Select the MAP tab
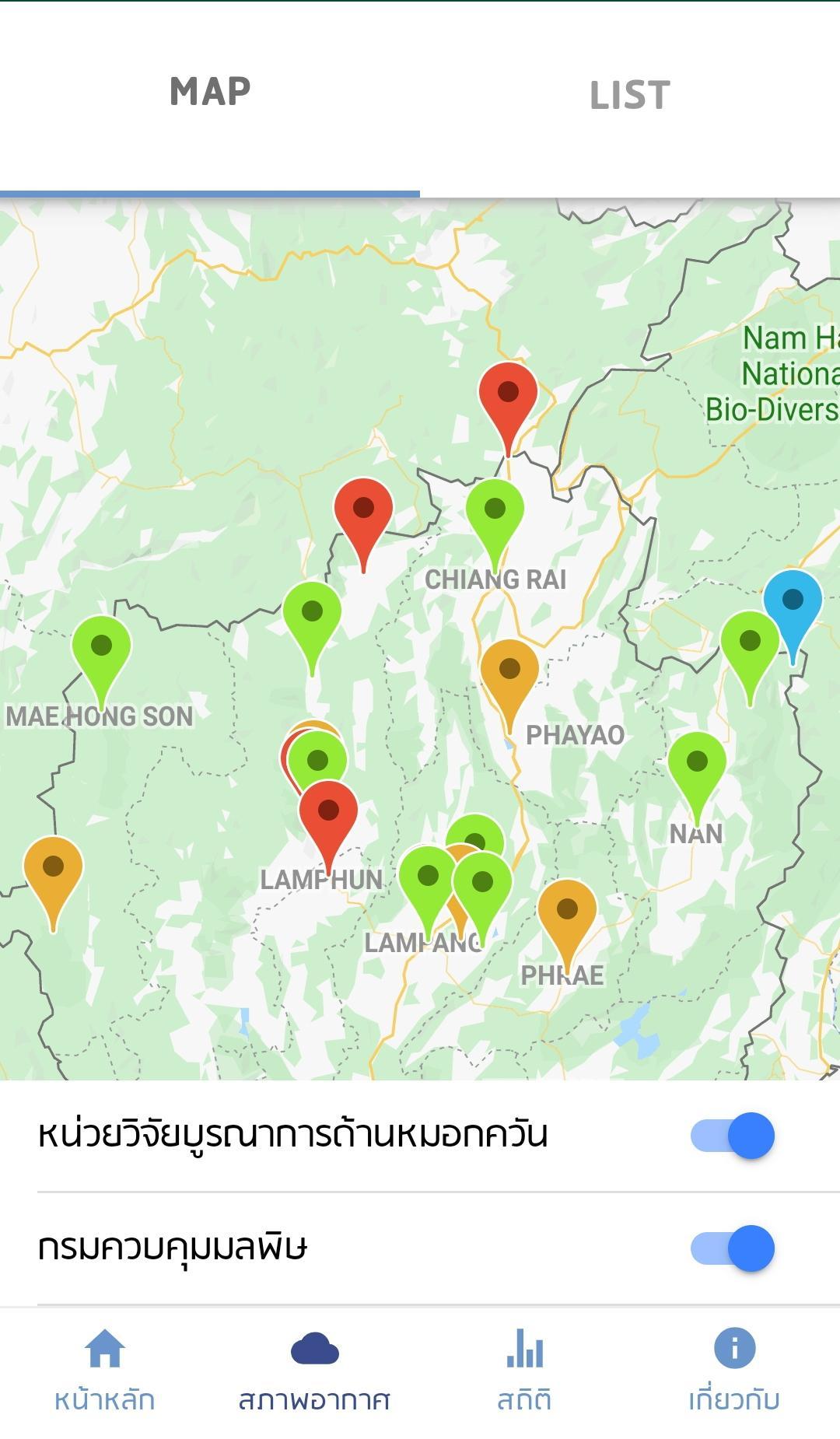This screenshot has height=1439, width=840. 210,93
